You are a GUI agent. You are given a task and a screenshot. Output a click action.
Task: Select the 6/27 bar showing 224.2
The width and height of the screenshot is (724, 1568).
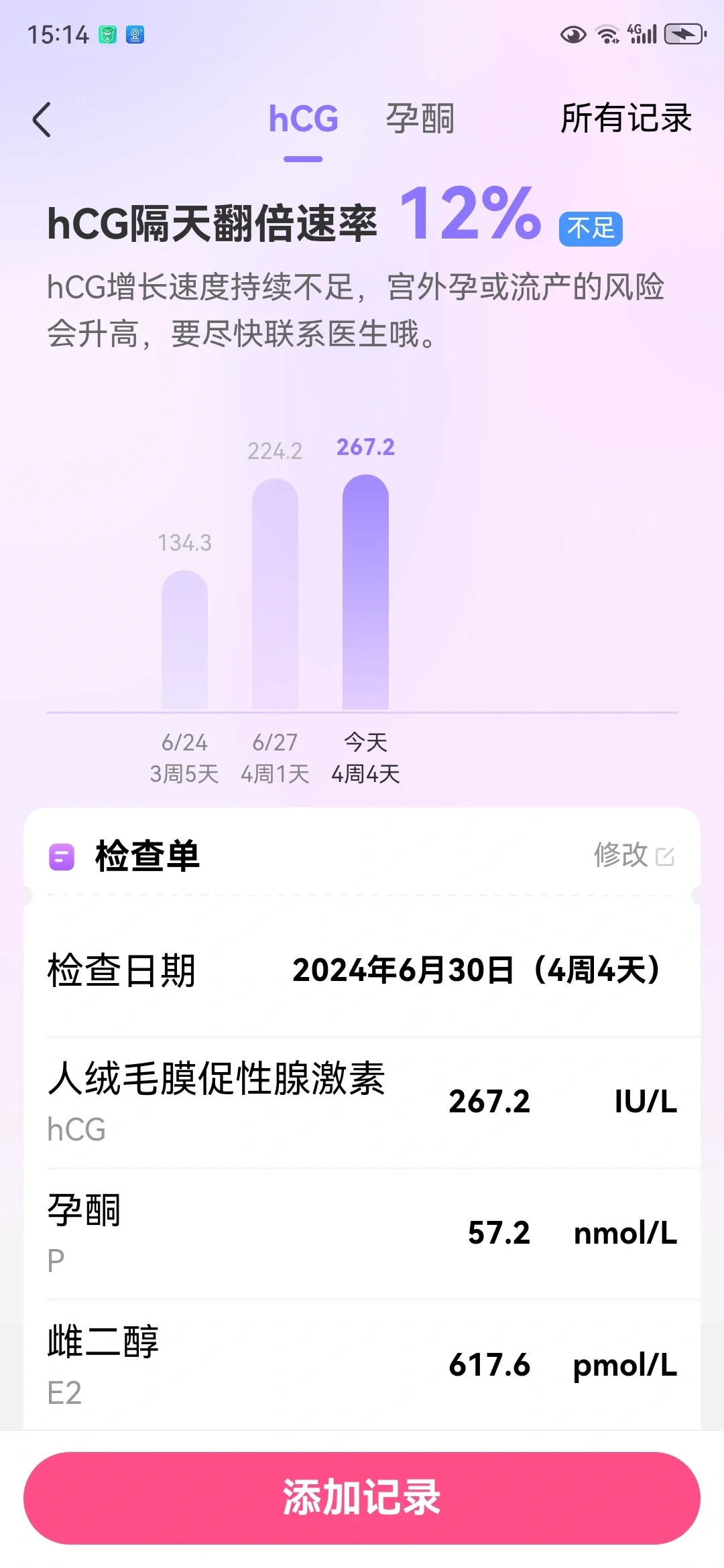pos(275,594)
